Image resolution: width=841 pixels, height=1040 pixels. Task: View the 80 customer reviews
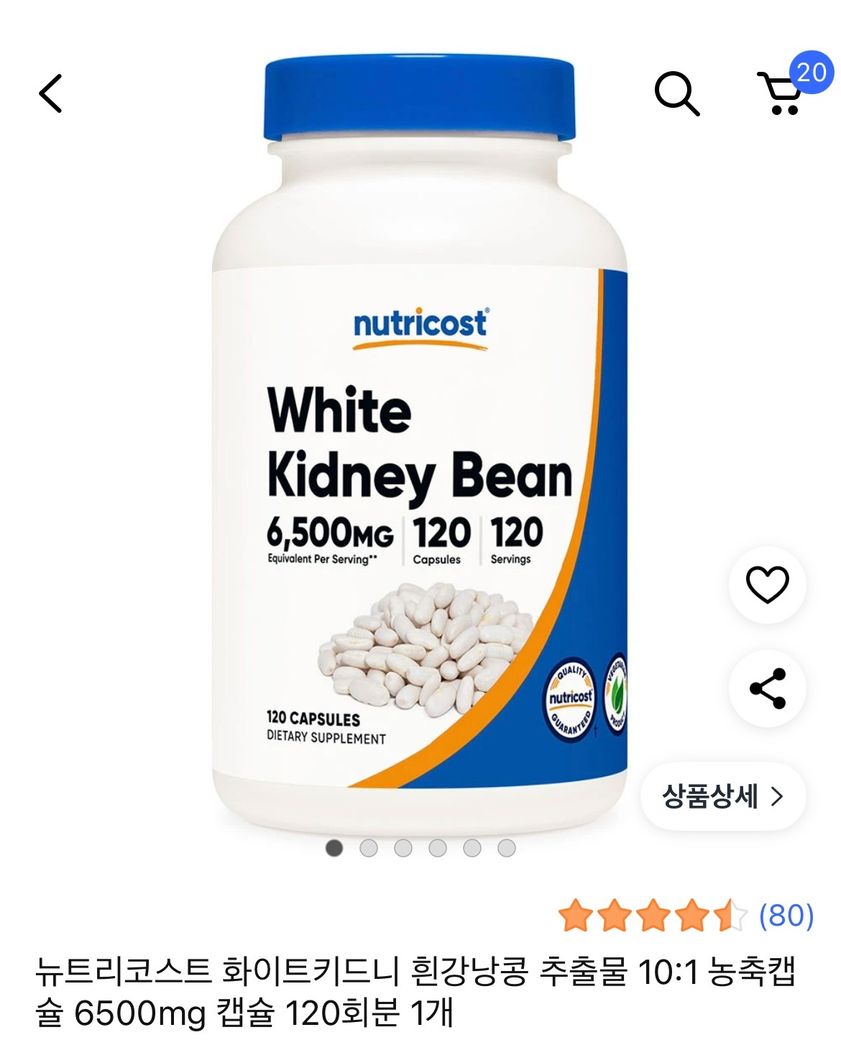pos(786,915)
